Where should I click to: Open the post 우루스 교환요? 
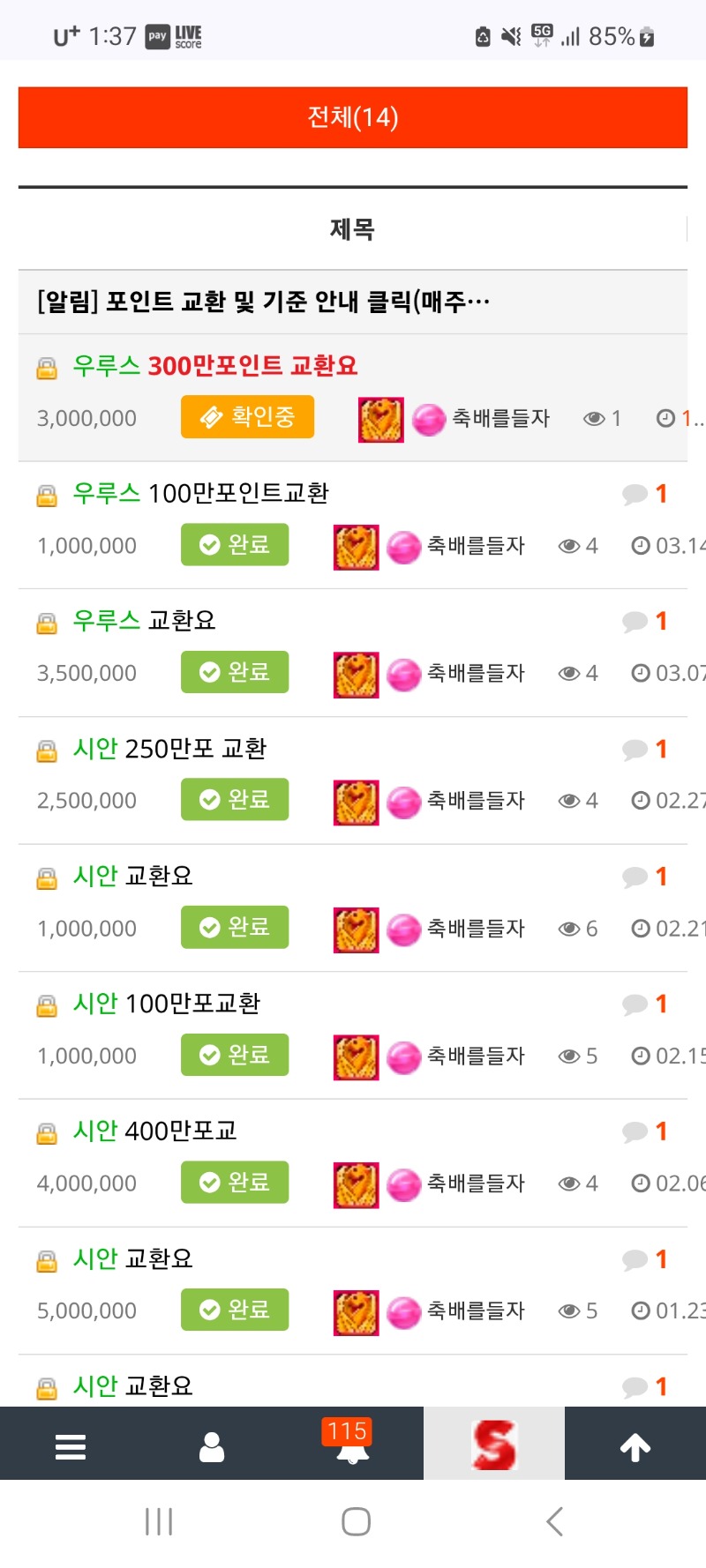144,621
